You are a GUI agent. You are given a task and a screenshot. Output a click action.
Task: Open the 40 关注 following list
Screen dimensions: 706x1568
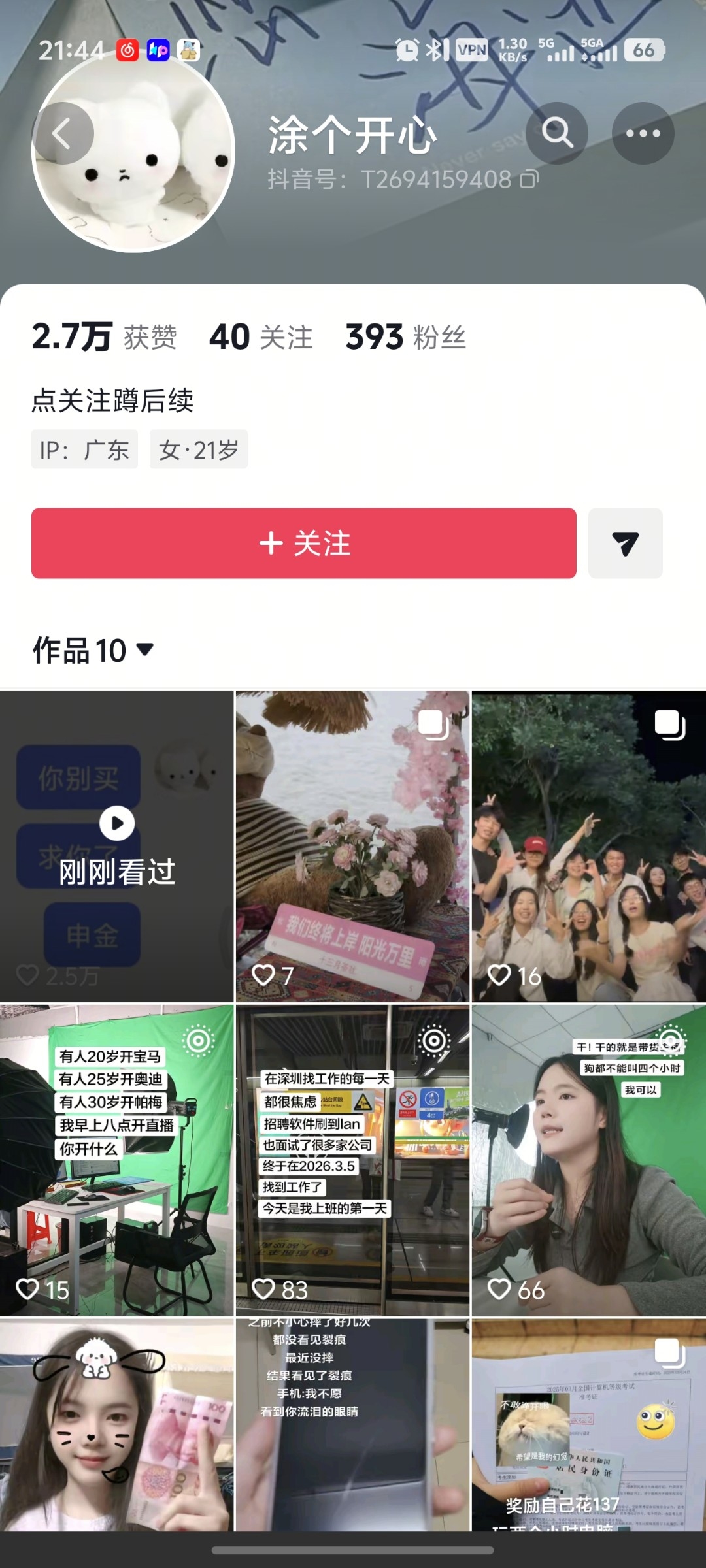261,337
